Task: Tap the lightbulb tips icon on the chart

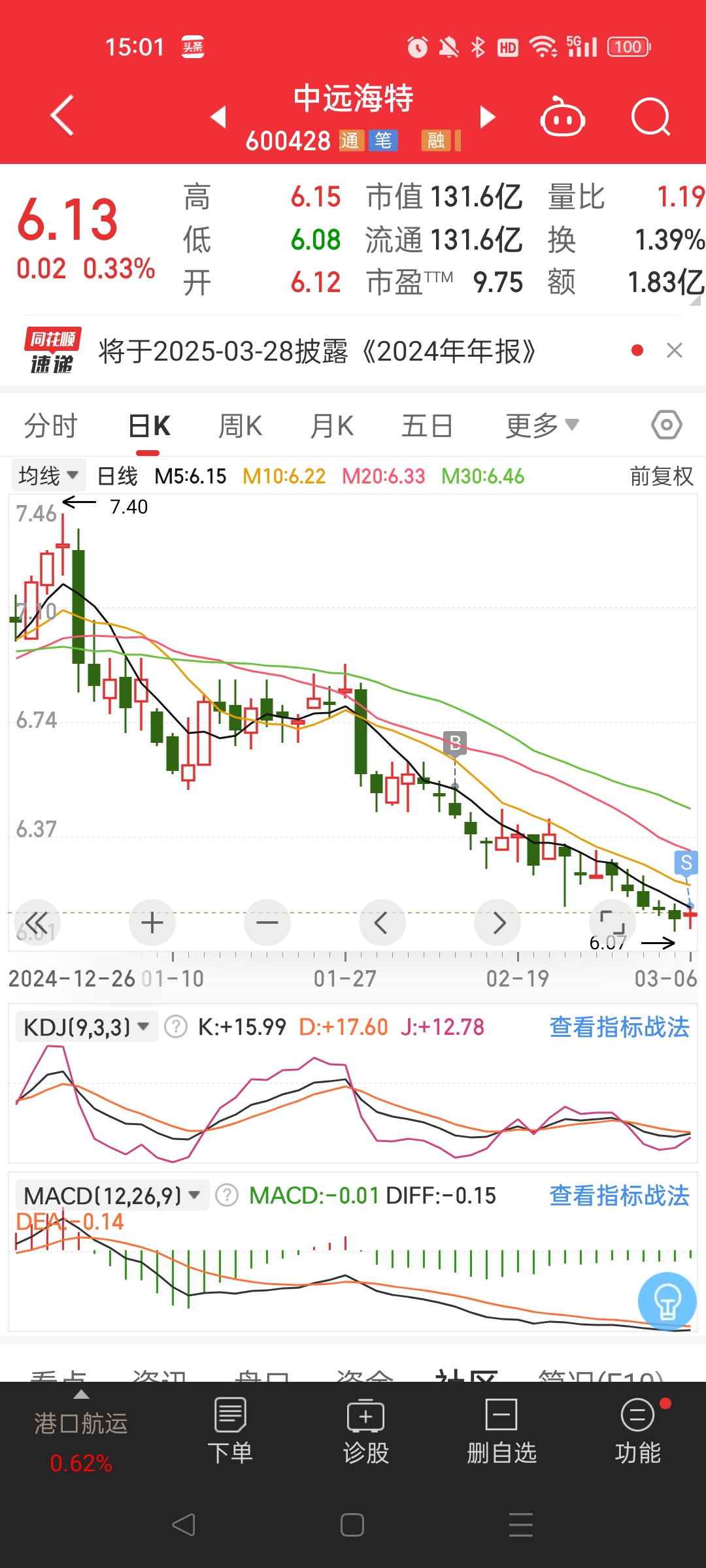Action: [667, 1301]
